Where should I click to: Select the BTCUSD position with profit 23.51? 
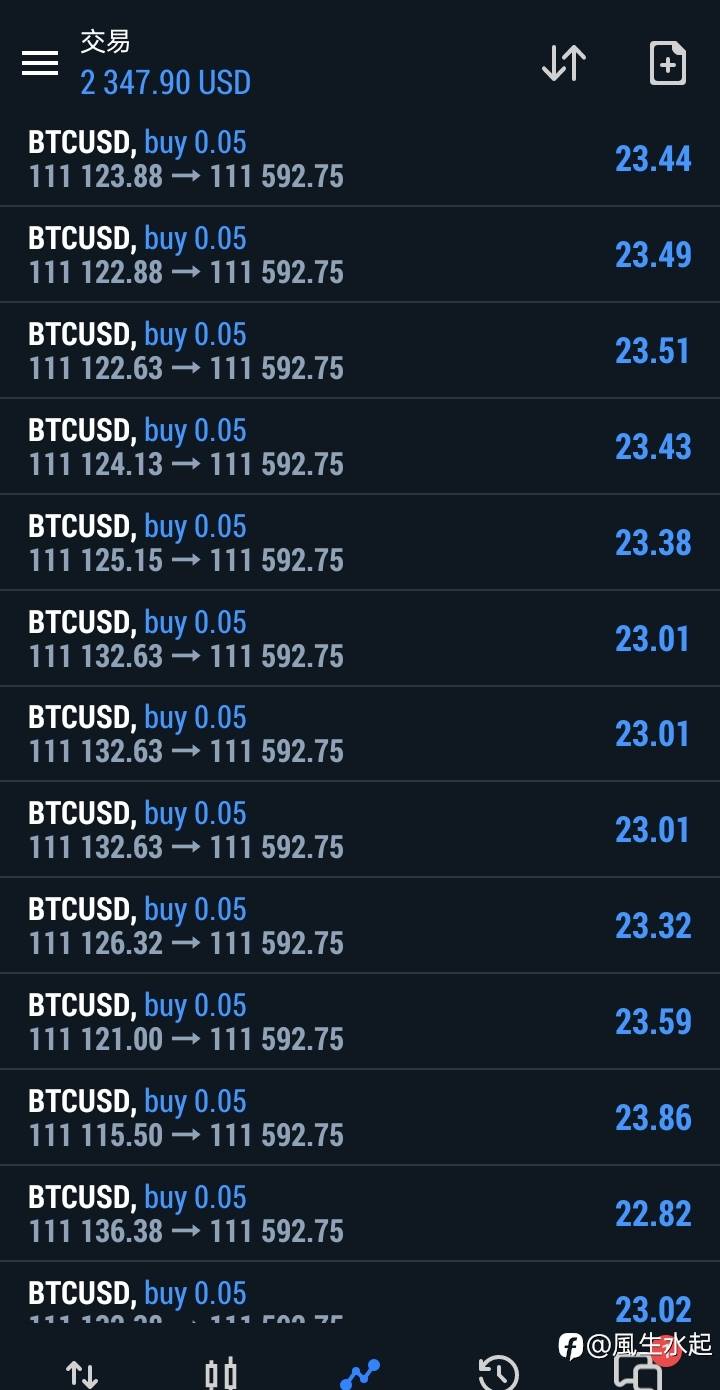(360, 351)
